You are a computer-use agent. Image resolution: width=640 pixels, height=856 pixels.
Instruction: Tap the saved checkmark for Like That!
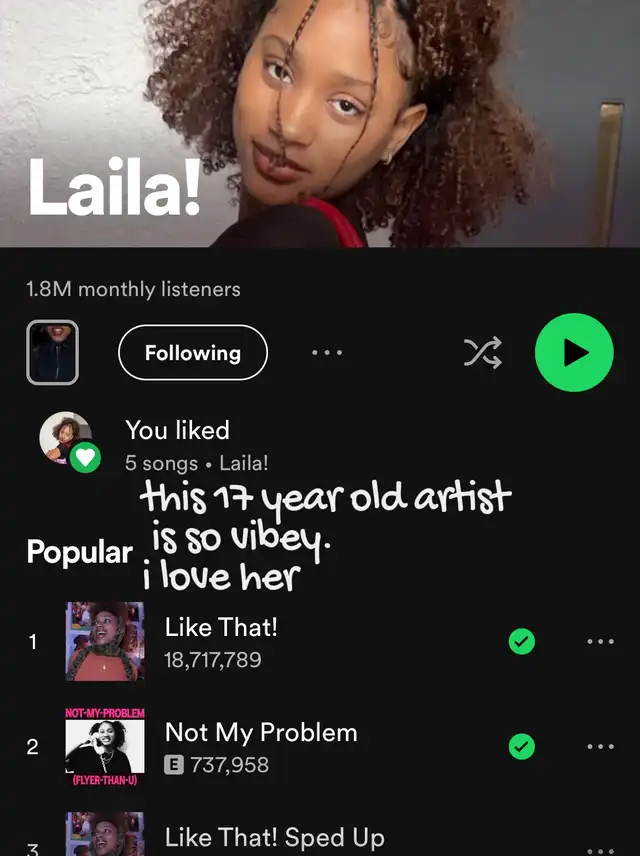[521, 642]
